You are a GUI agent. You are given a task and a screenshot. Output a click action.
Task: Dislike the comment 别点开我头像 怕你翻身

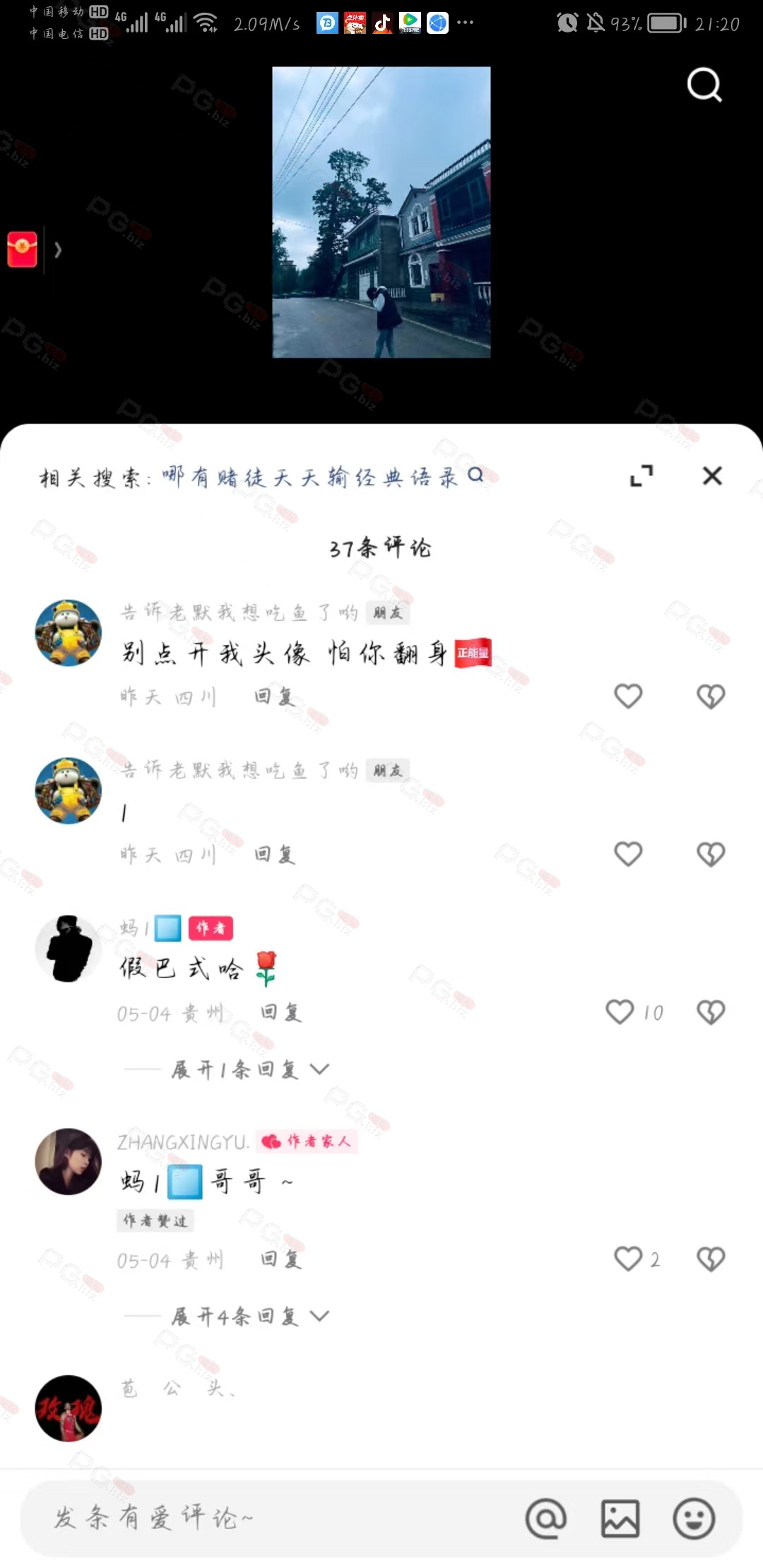[711, 696]
